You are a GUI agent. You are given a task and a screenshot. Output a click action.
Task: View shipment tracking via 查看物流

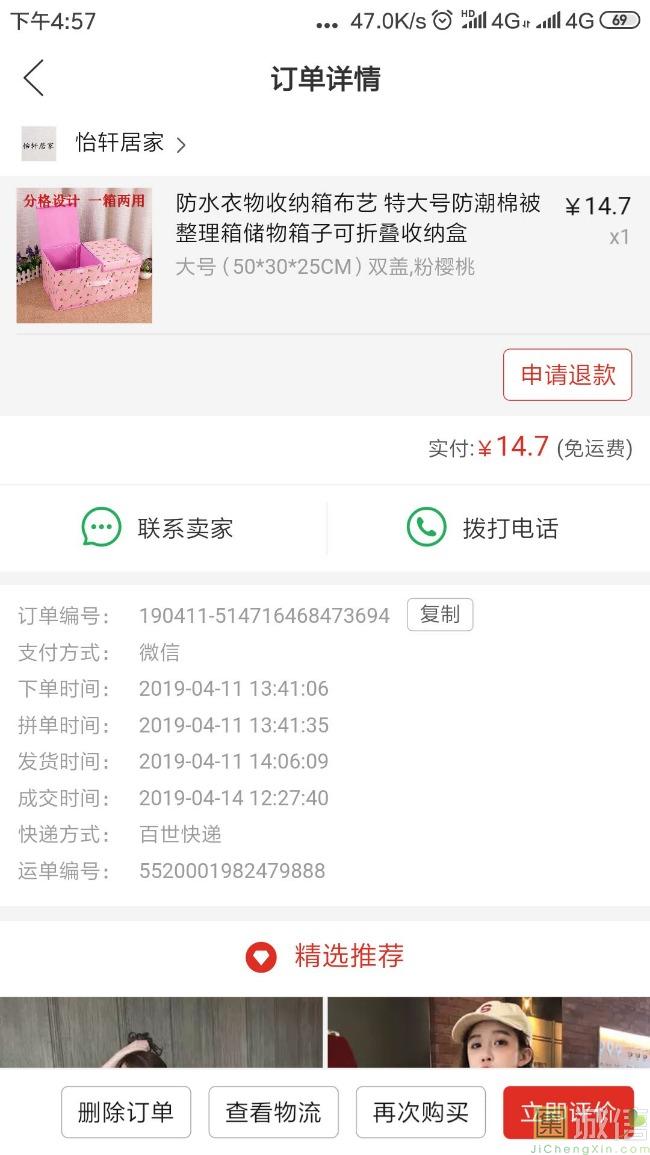pyautogui.click(x=273, y=1112)
